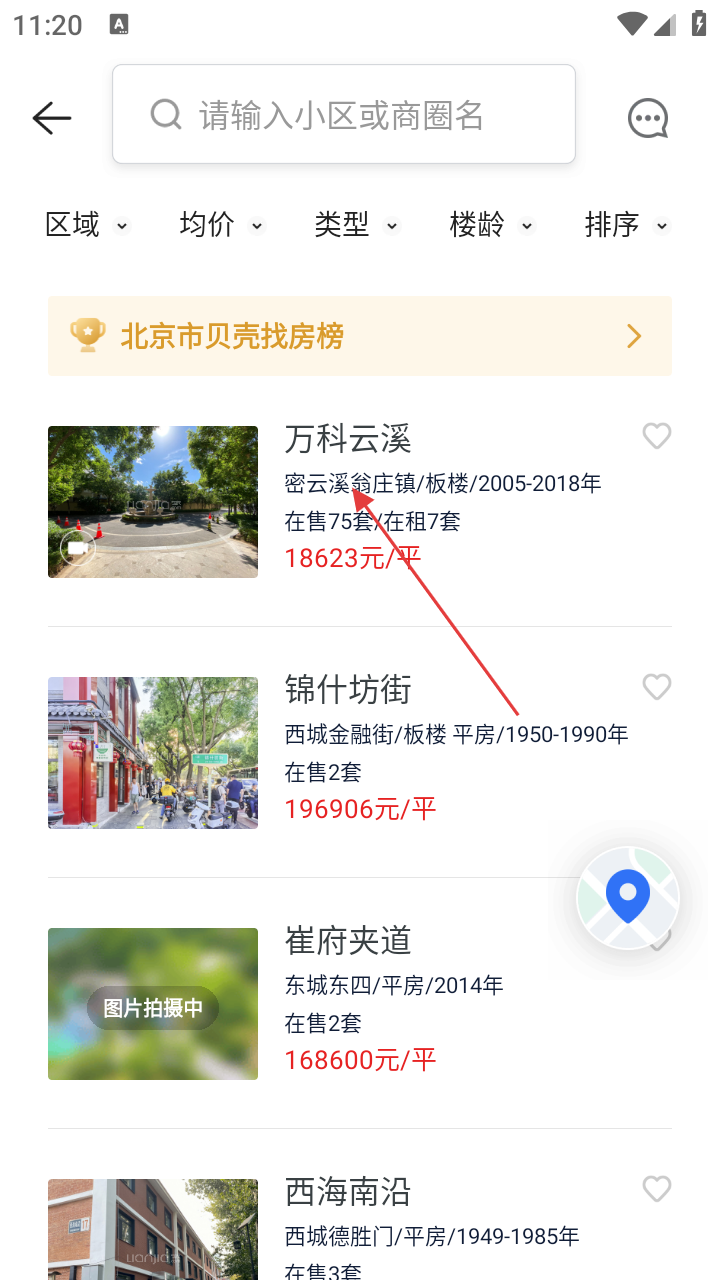Viewport: 720px width, 1280px height.
Task: Favorite 万科云溪 with the heart icon
Action: click(x=656, y=436)
